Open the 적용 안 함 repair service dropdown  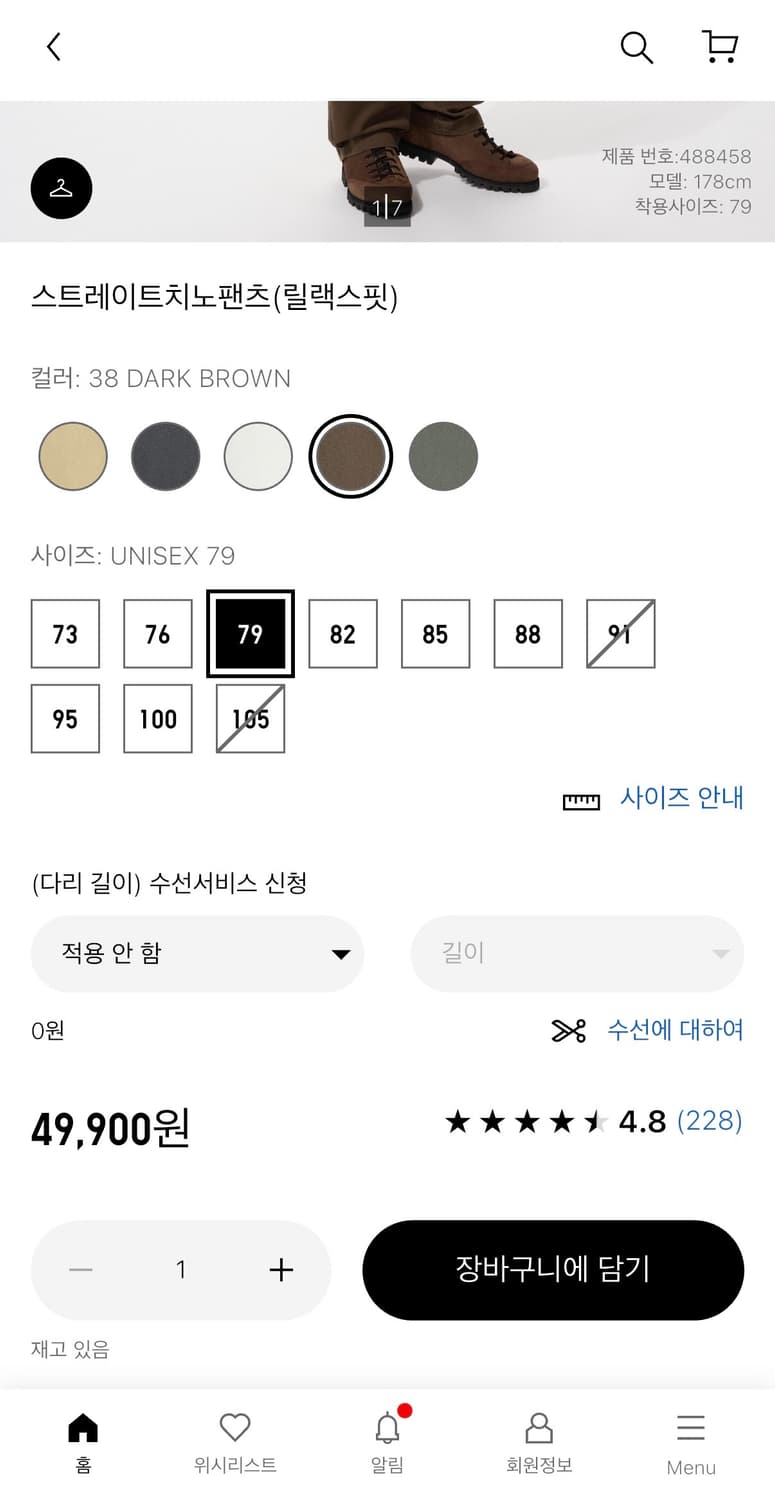pyautogui.click(x=197, y=952)
